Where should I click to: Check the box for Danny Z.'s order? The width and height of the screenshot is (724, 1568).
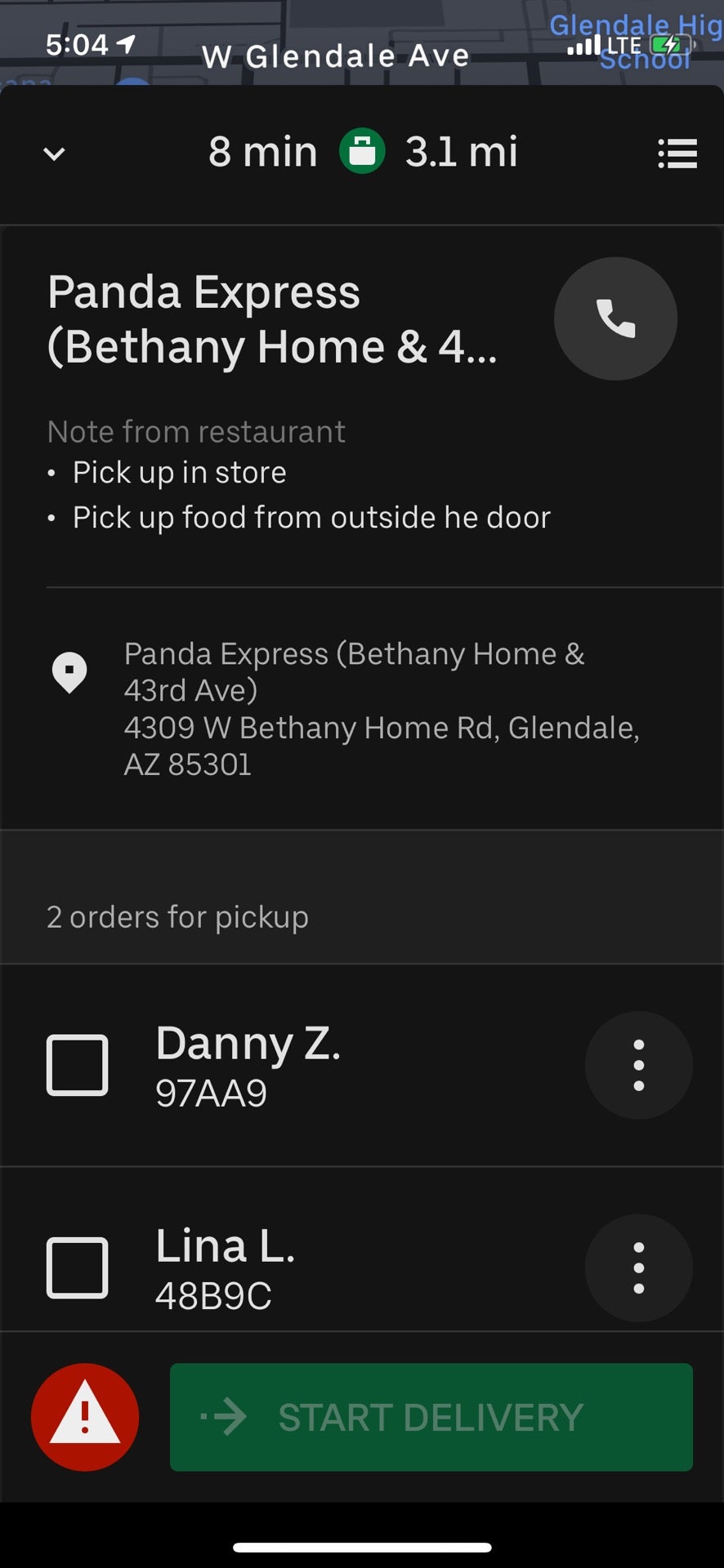pos(78,1065)
